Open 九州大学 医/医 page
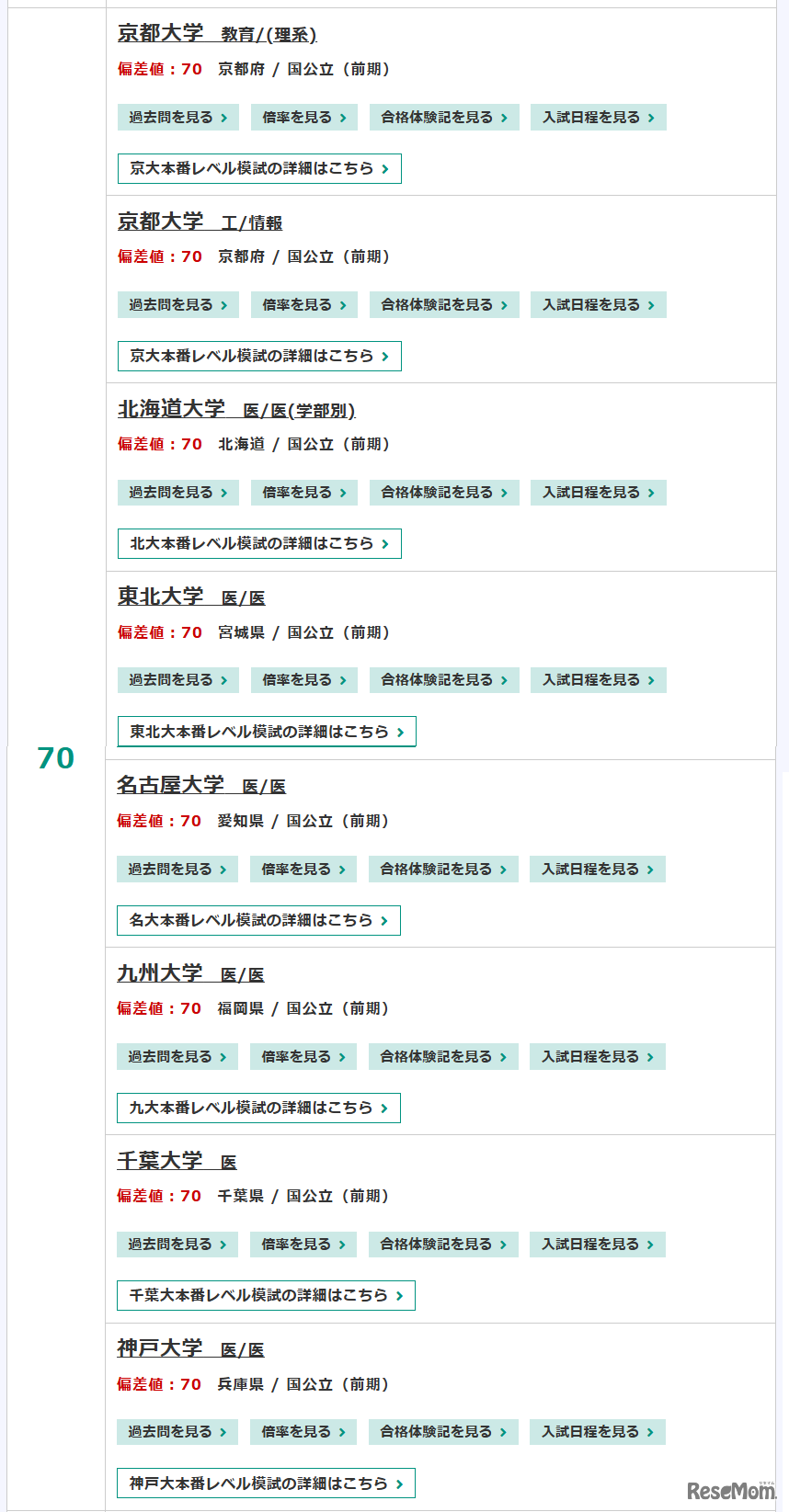Image resolution: width=789 pixels, height=1512 pixels. tap(189, 972)
